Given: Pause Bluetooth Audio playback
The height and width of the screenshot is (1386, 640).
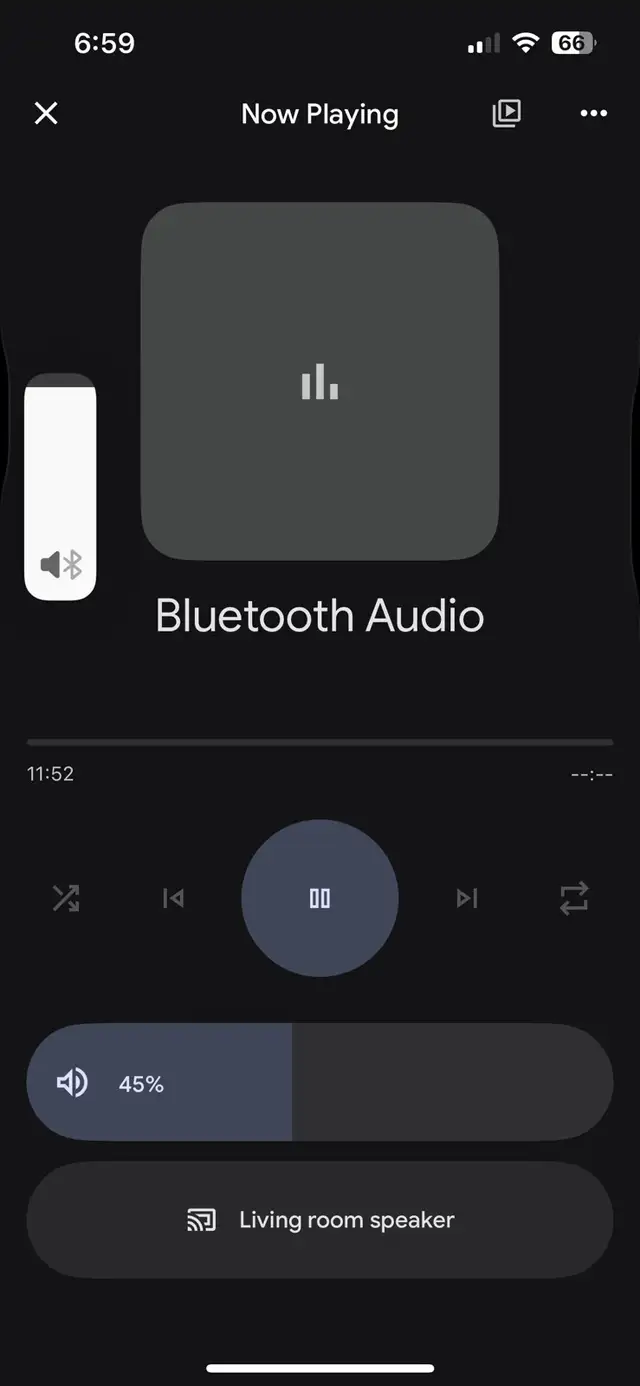Looking at the screenshot, I should tap(320, 898).
